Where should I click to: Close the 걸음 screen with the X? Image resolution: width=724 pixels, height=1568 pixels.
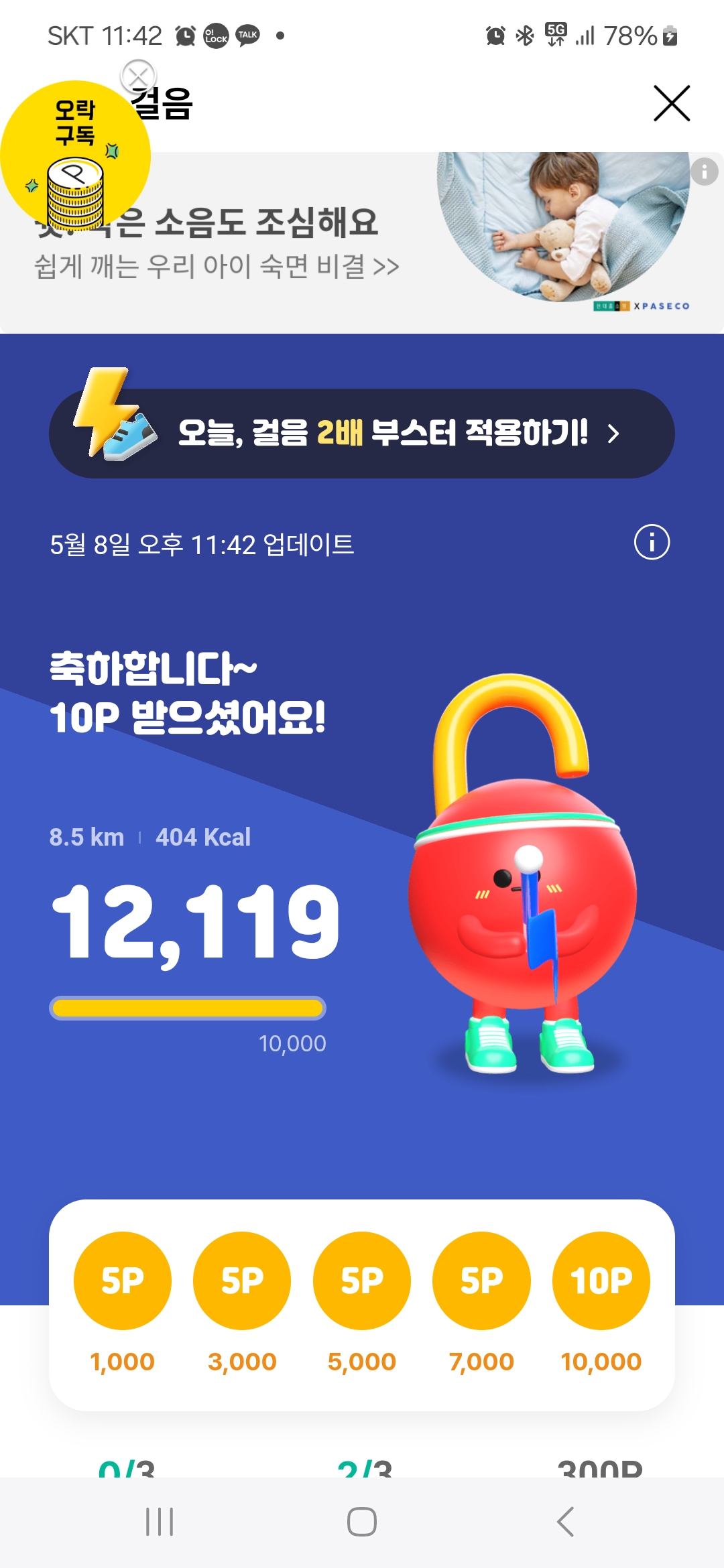pos(672,103)
